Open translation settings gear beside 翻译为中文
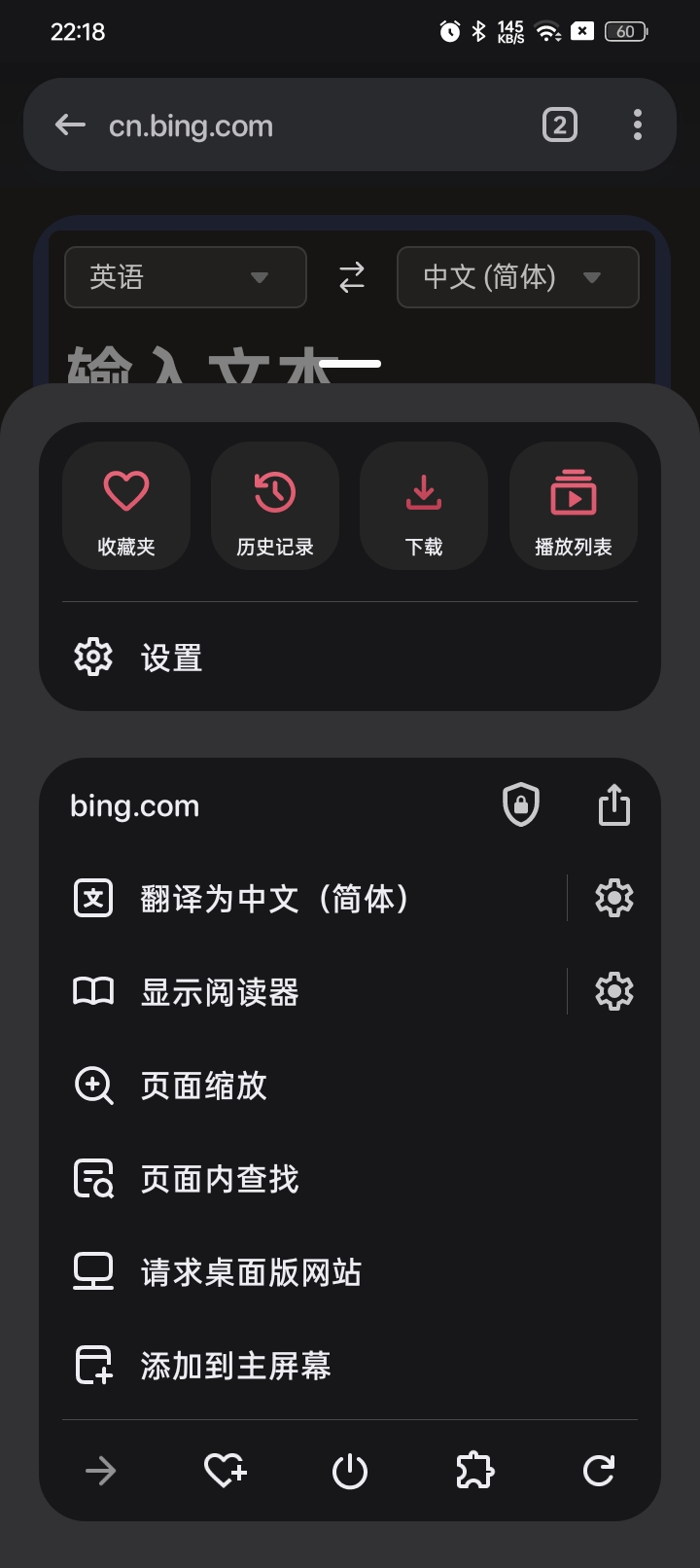Viewport: 700px width, 1568px height. [x=612, y=898]
